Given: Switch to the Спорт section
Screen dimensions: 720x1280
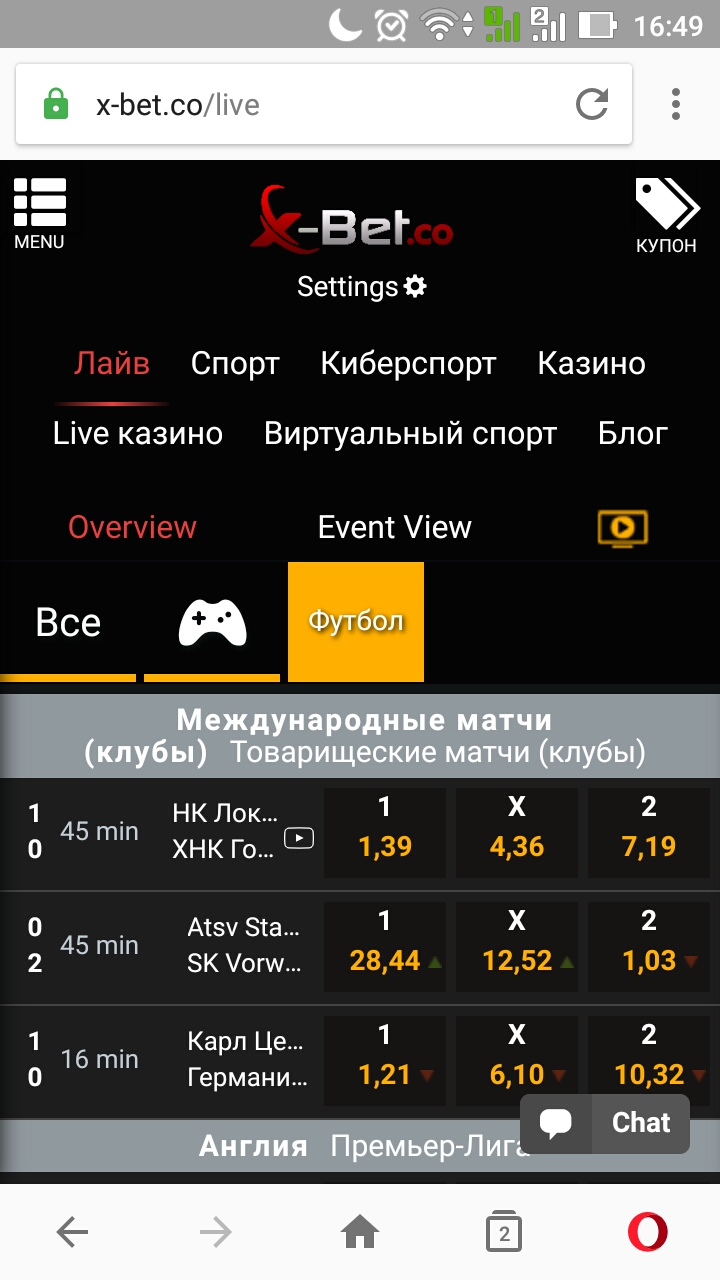Looking at the screenshot, I should (235, 364).
